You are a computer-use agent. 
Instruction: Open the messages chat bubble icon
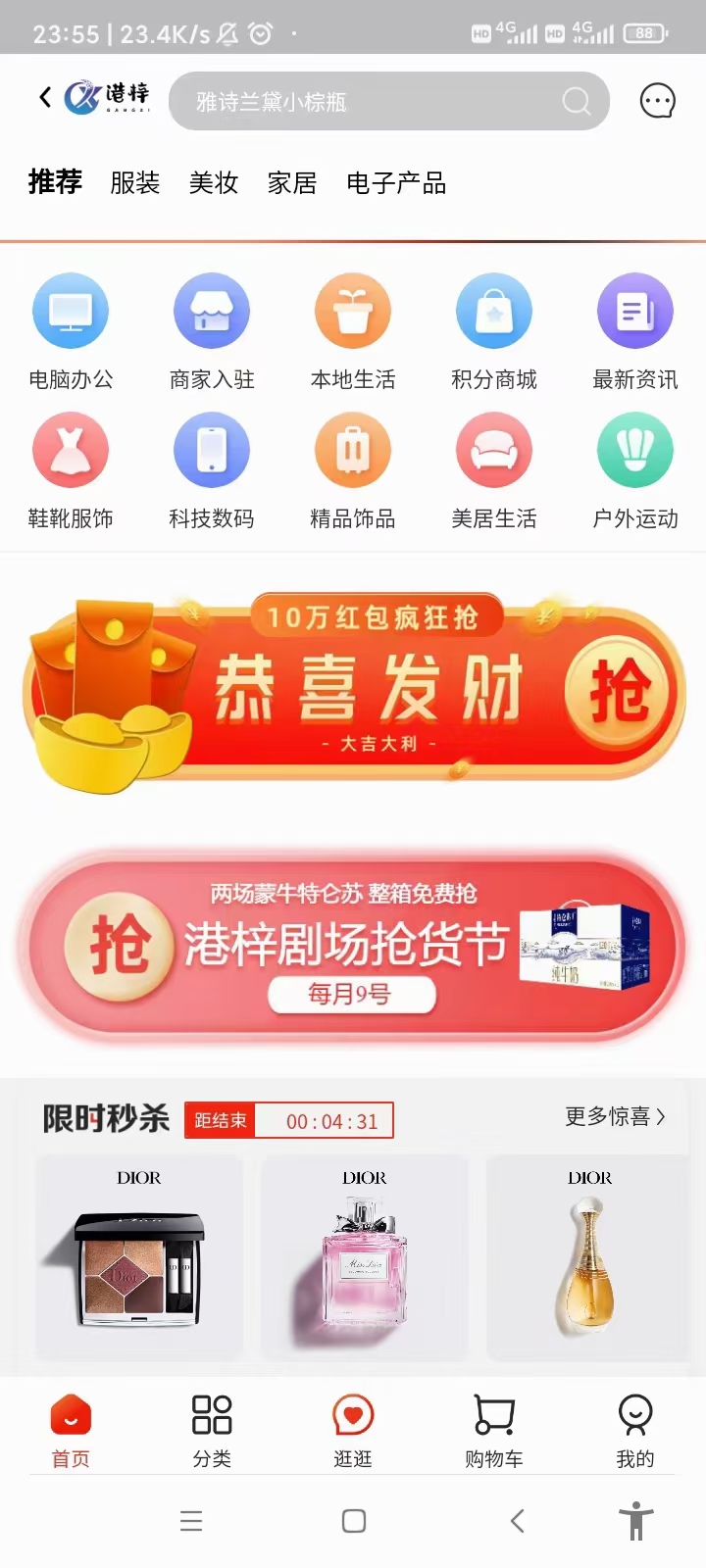(657, 100)
